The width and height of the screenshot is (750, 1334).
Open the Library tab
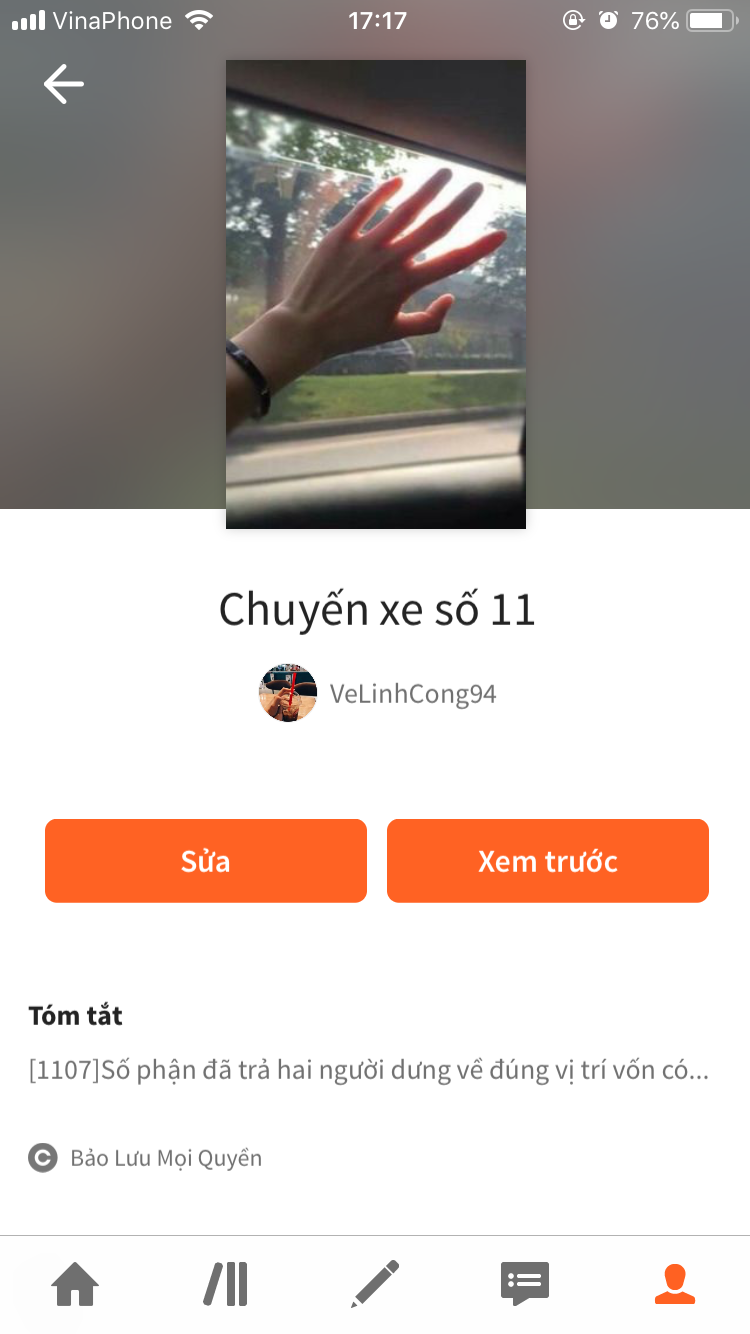226,1284
